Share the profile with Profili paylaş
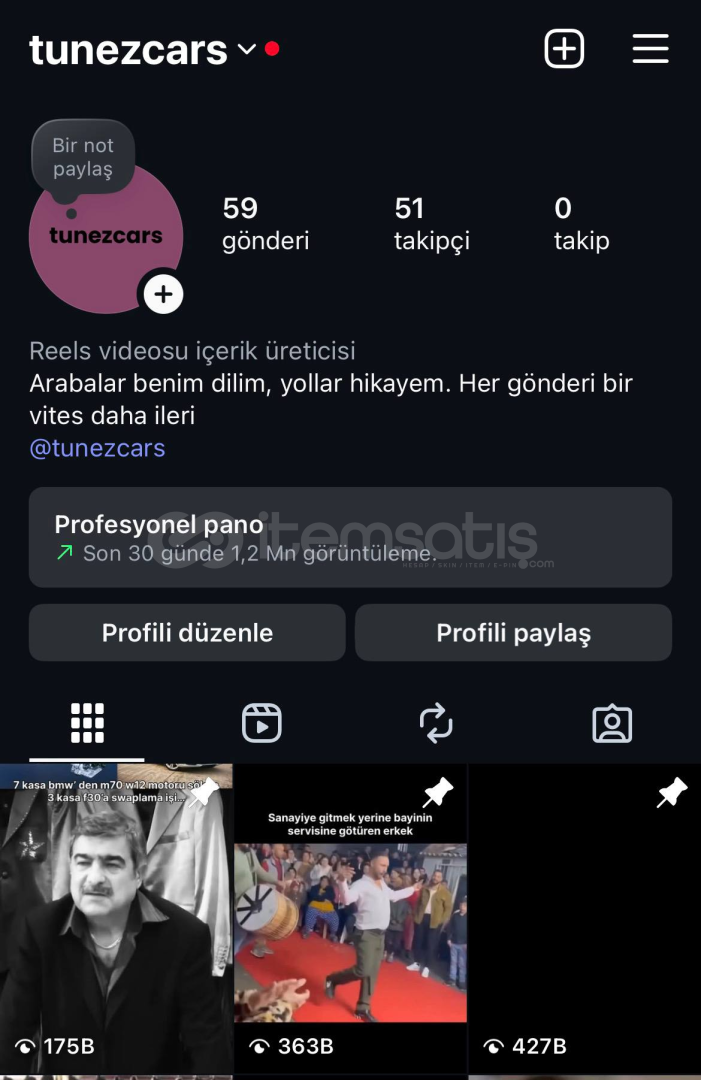 (x=513, y=632)
